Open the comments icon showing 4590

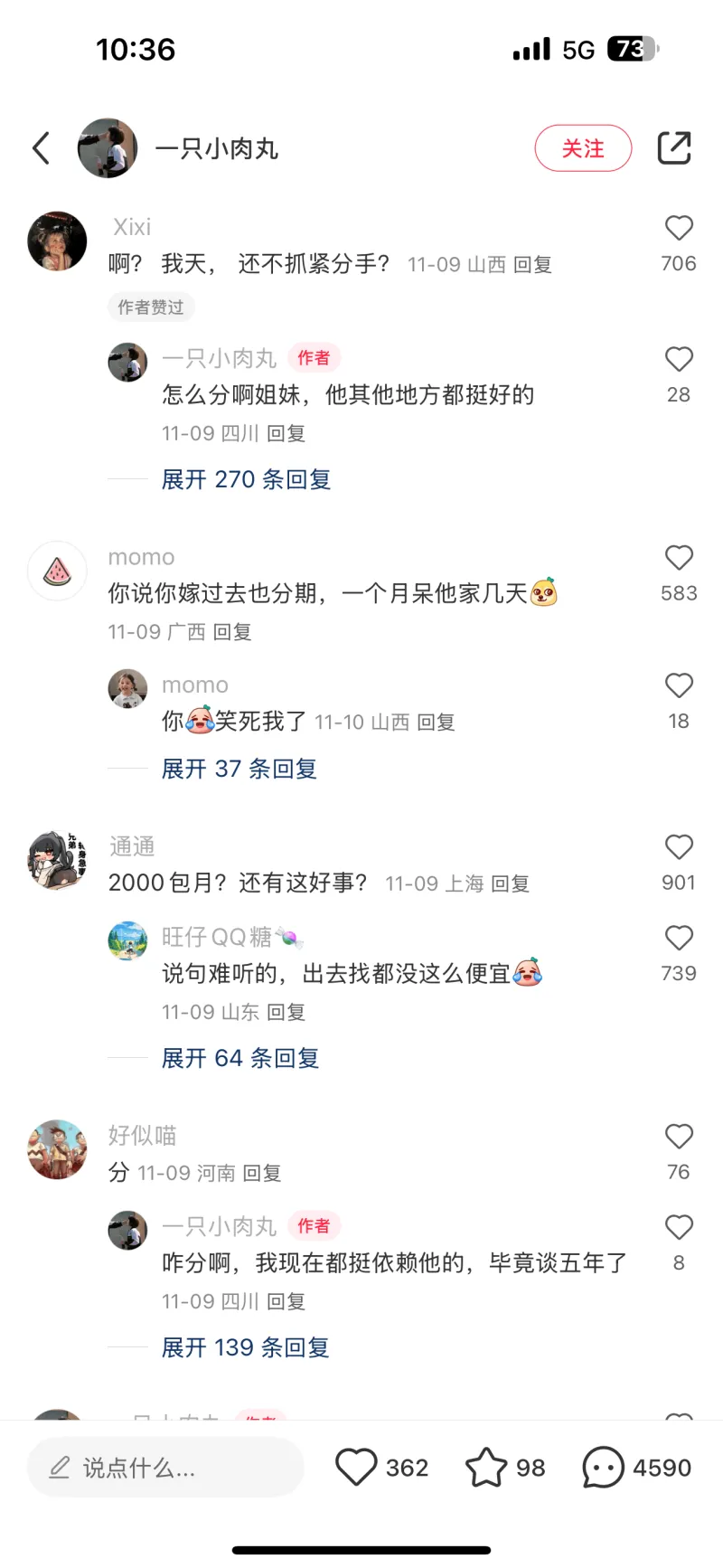pos(604,1467)
